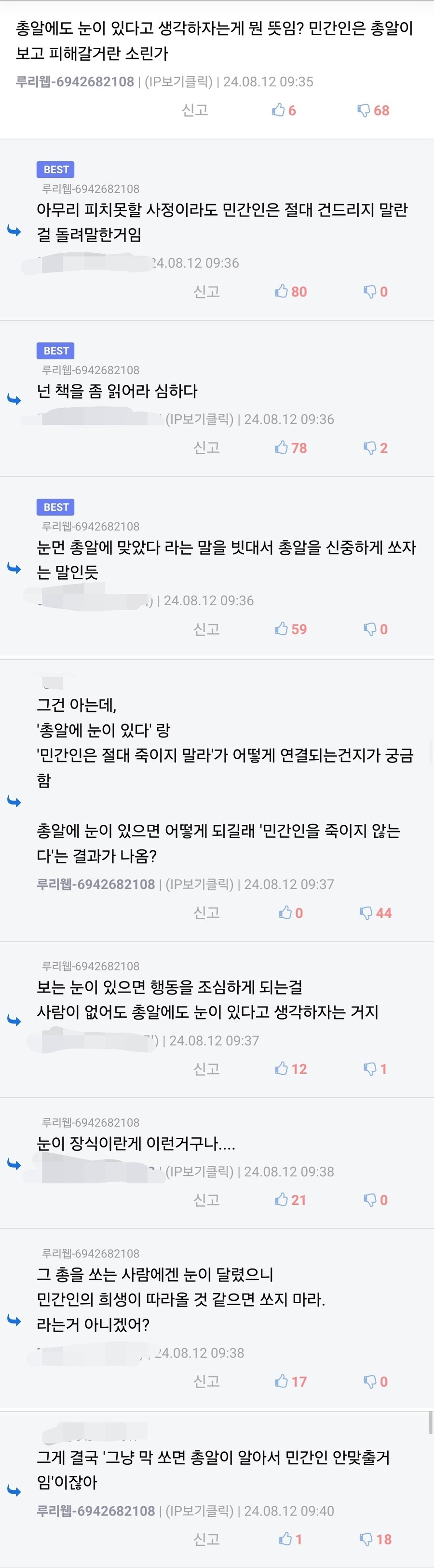Viewport: 434px width, 1568px height.
Task: Tap 신고 on the top 09:35 comment
Action: 195,110
